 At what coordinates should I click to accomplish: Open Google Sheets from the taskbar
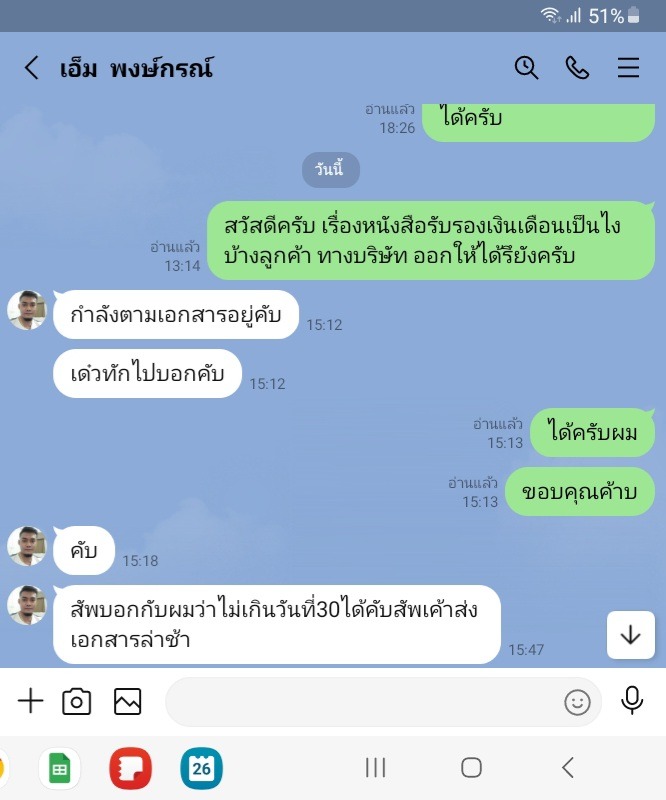click(x=59, y=768)
